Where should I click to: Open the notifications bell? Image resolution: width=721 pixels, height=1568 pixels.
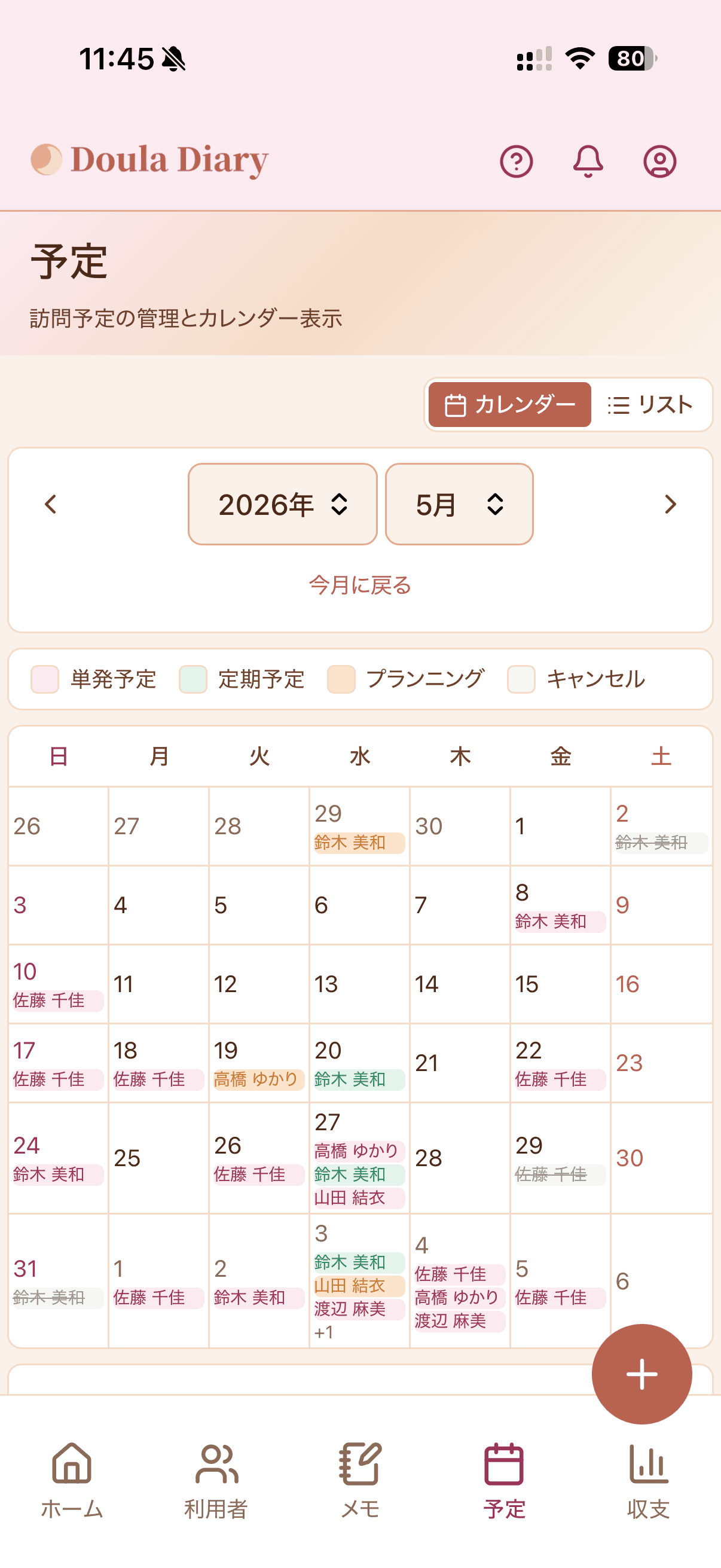588,161
